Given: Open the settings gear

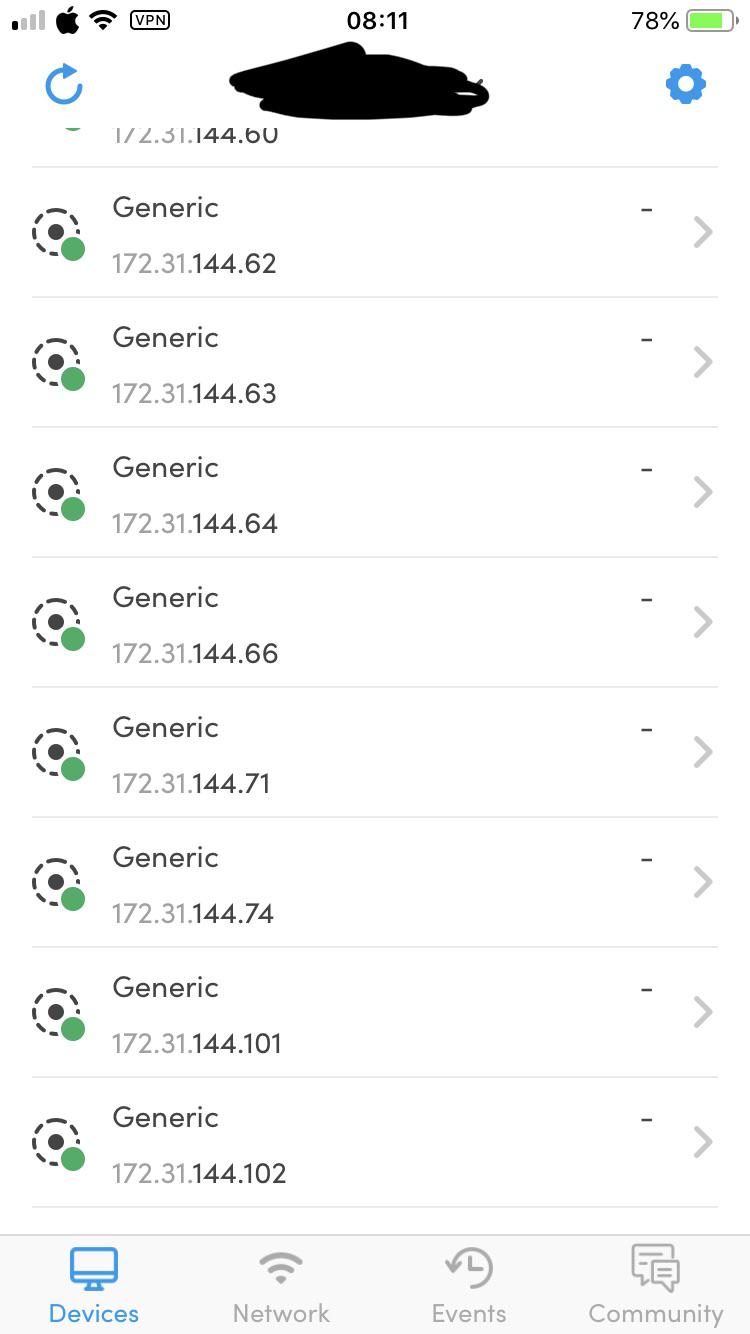Looking at the screenshot, I should tap(685, 84).
